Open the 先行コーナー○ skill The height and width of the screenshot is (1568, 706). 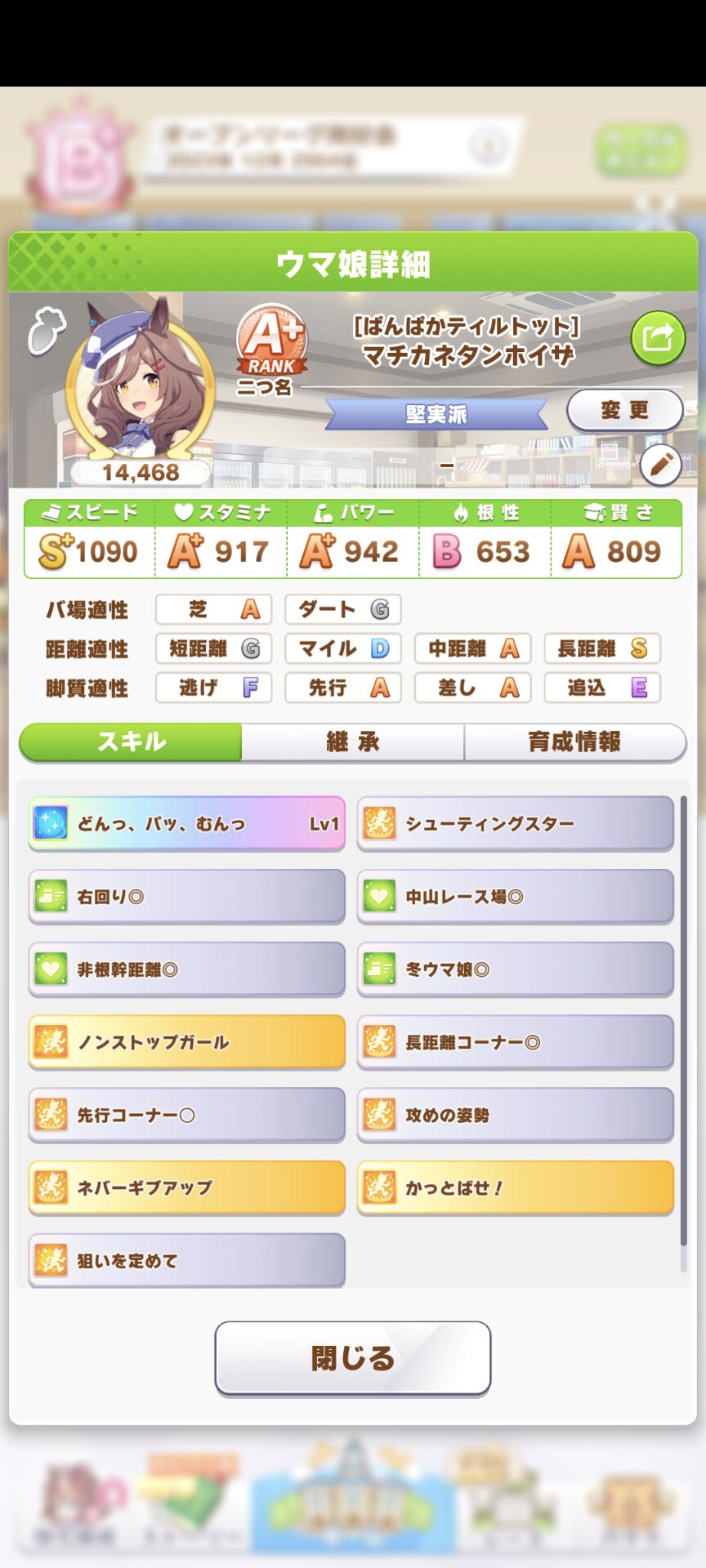(186, 1114)
